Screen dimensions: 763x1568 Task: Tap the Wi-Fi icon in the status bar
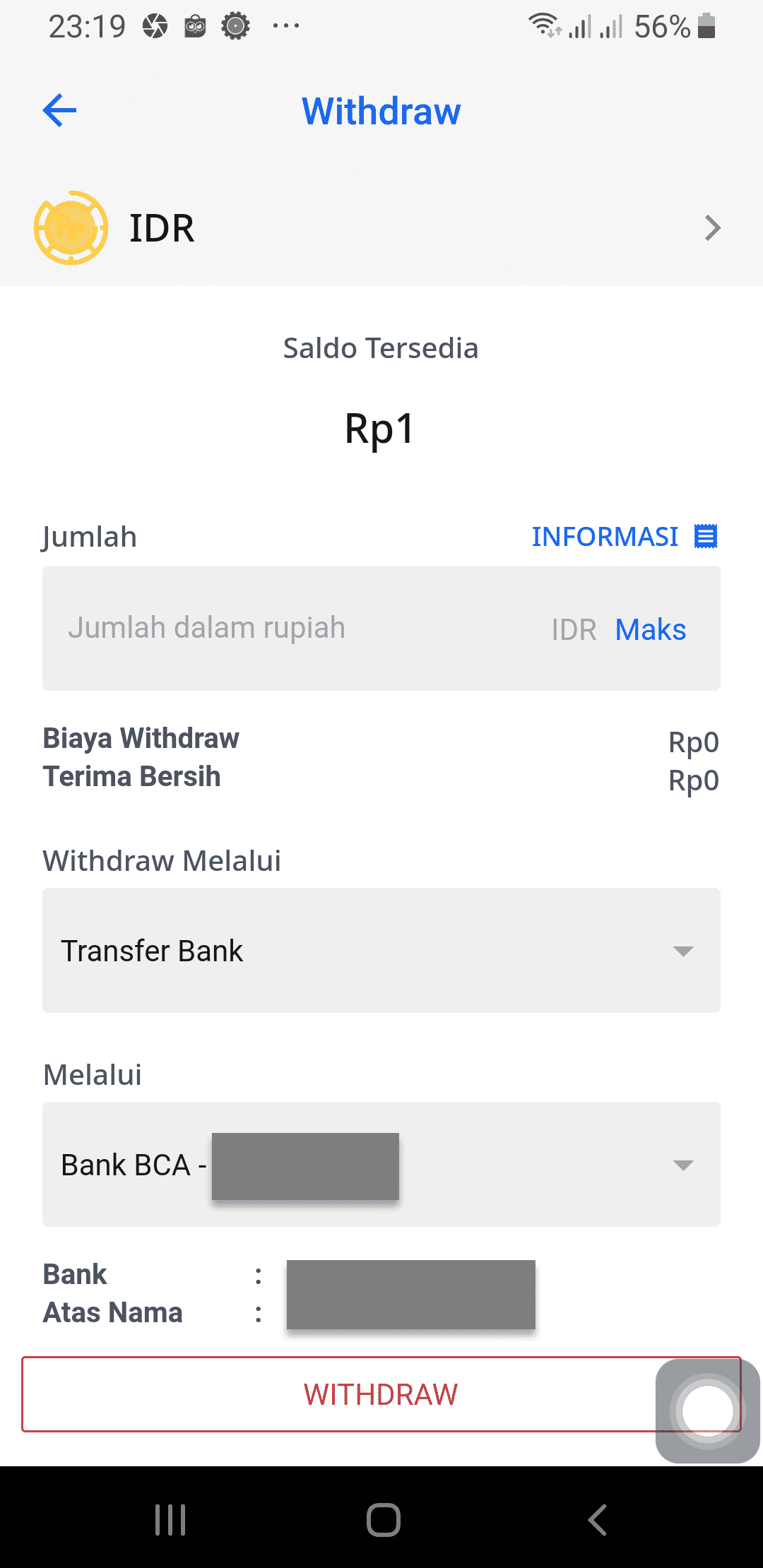pyautogui.click(x=544, y=25)
